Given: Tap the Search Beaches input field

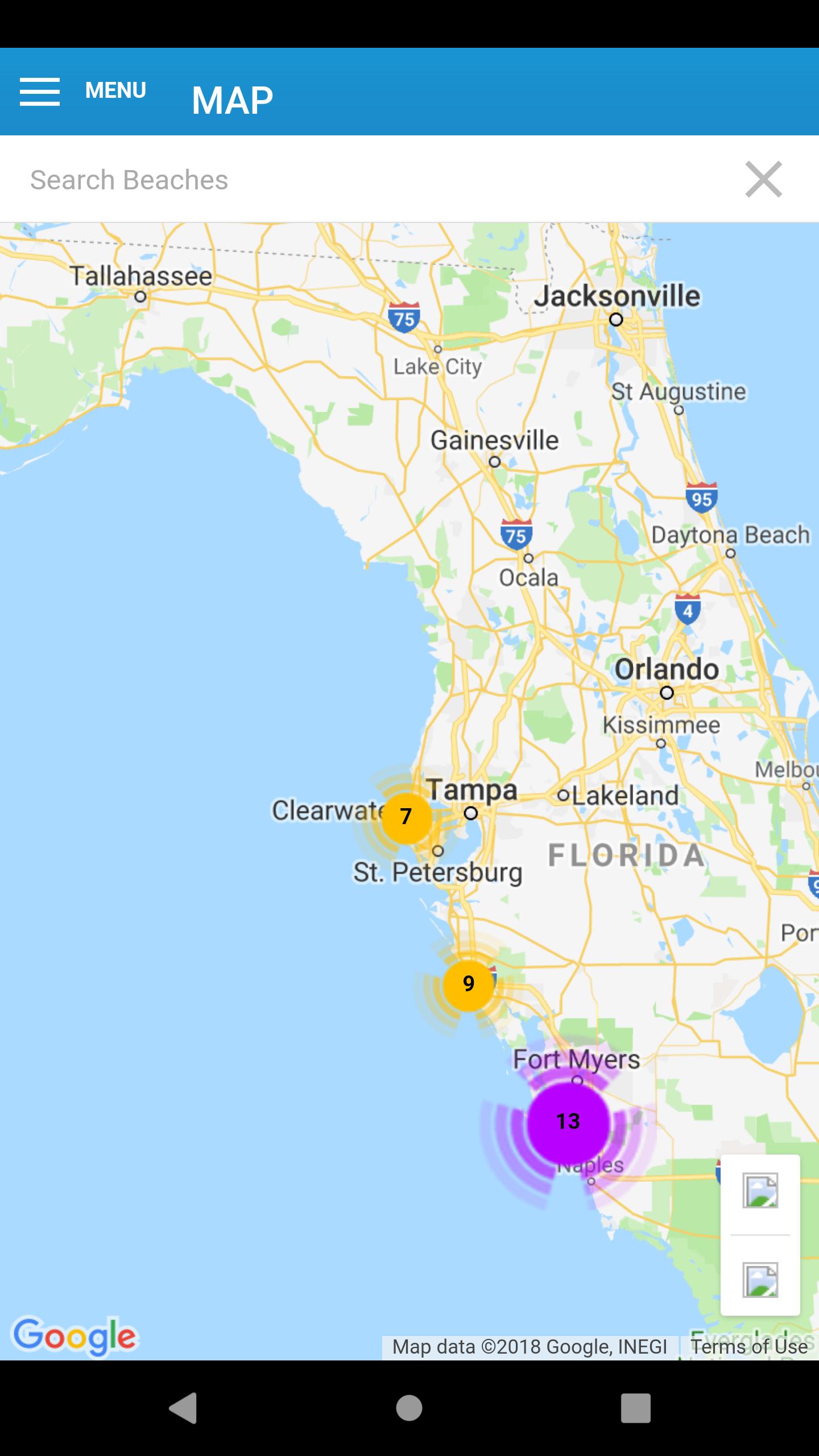Looking at the screenshot, I should (284, 180).
